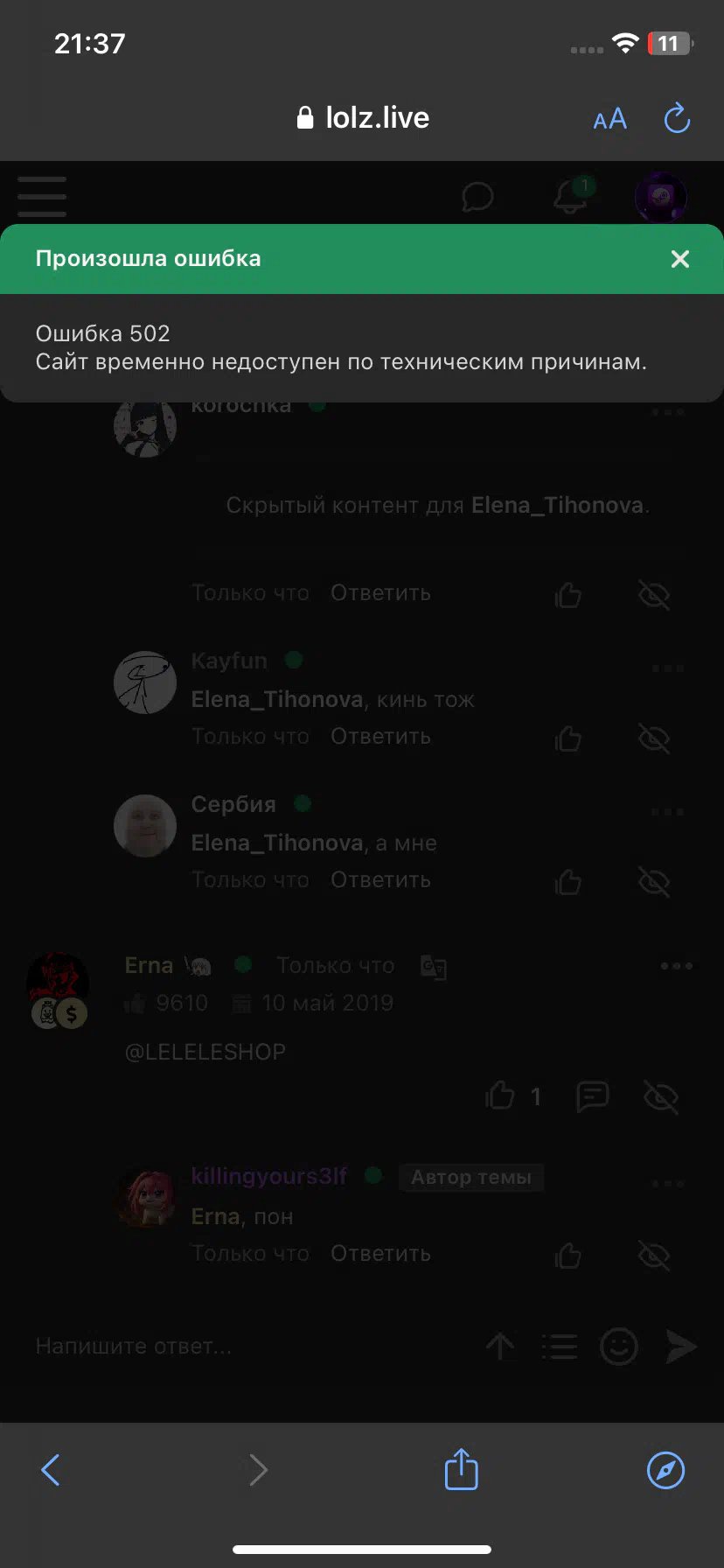Open the compass browser button

pos(665,1470)
